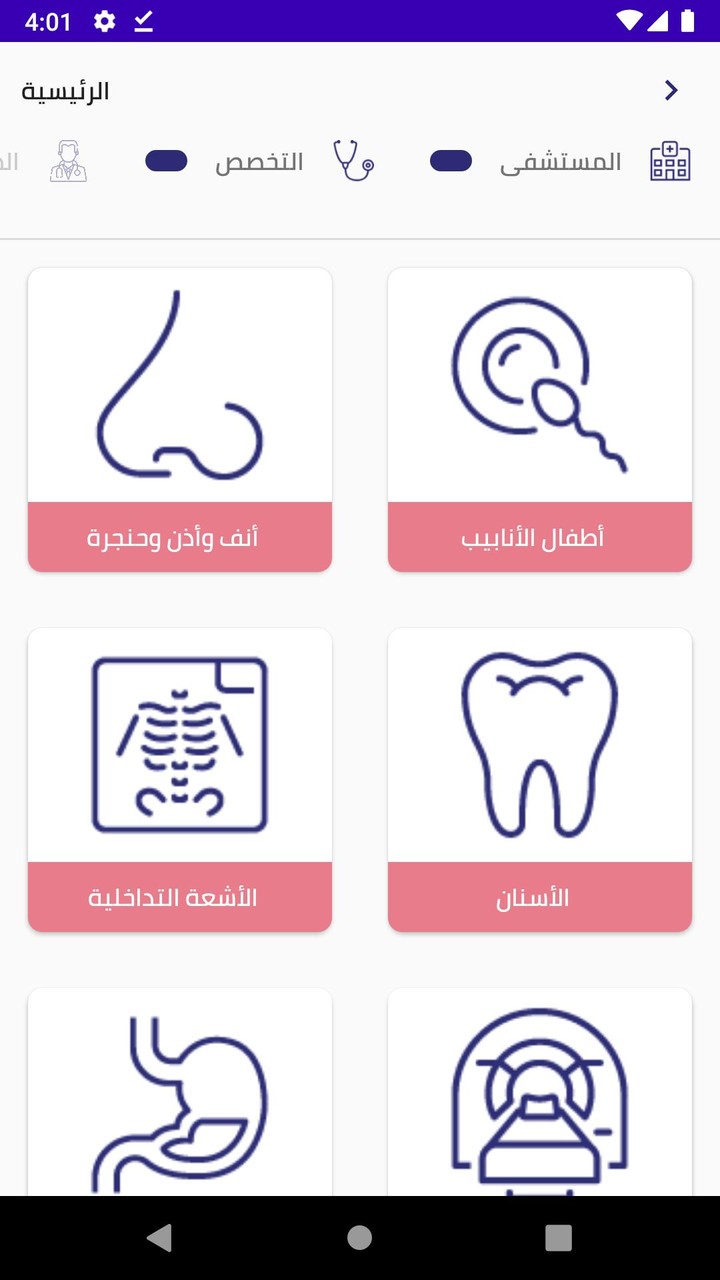Tap the hospital building icon beside المستشفى

pyautogui.click(x=668, y=160)
